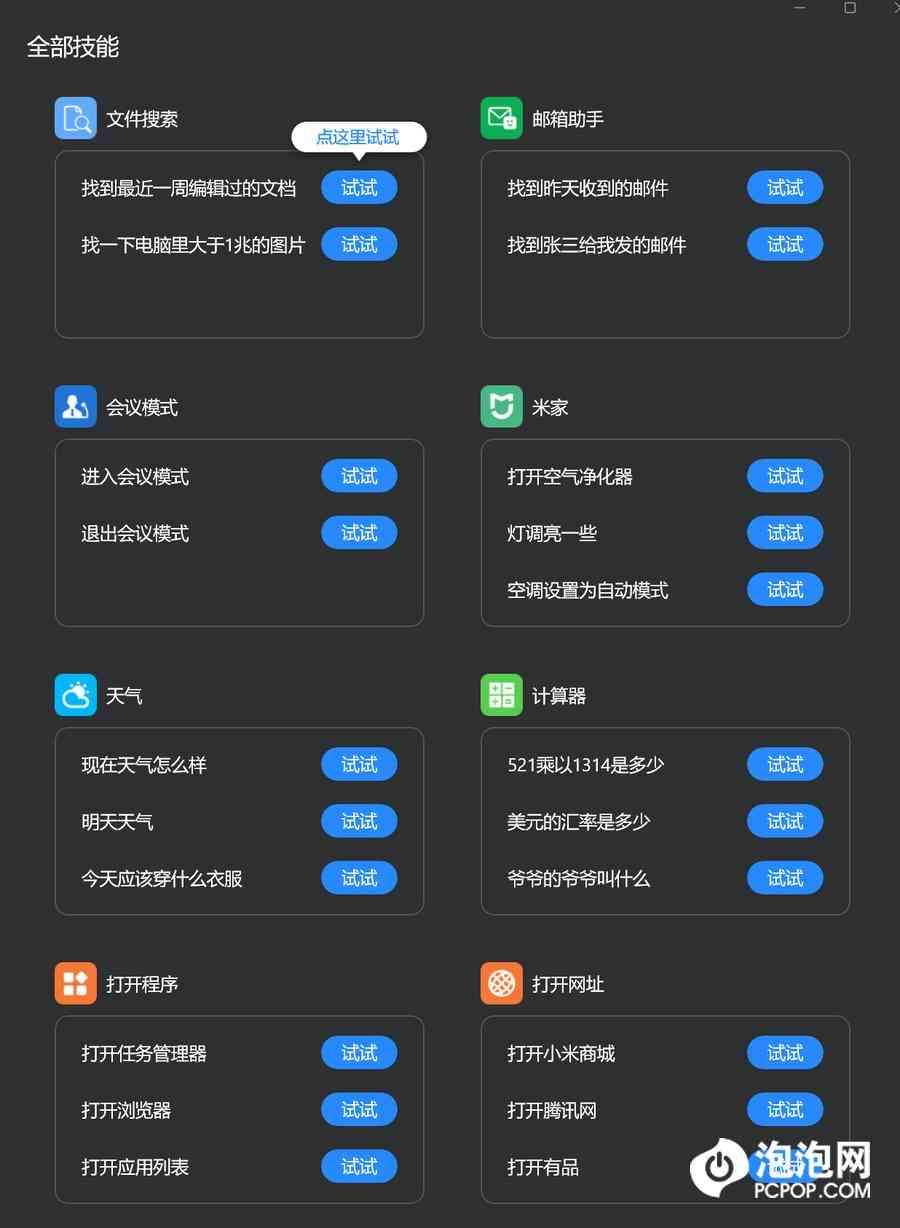Try 现在天气怎么样 query
900x1228 pixels.
(359, 764)
